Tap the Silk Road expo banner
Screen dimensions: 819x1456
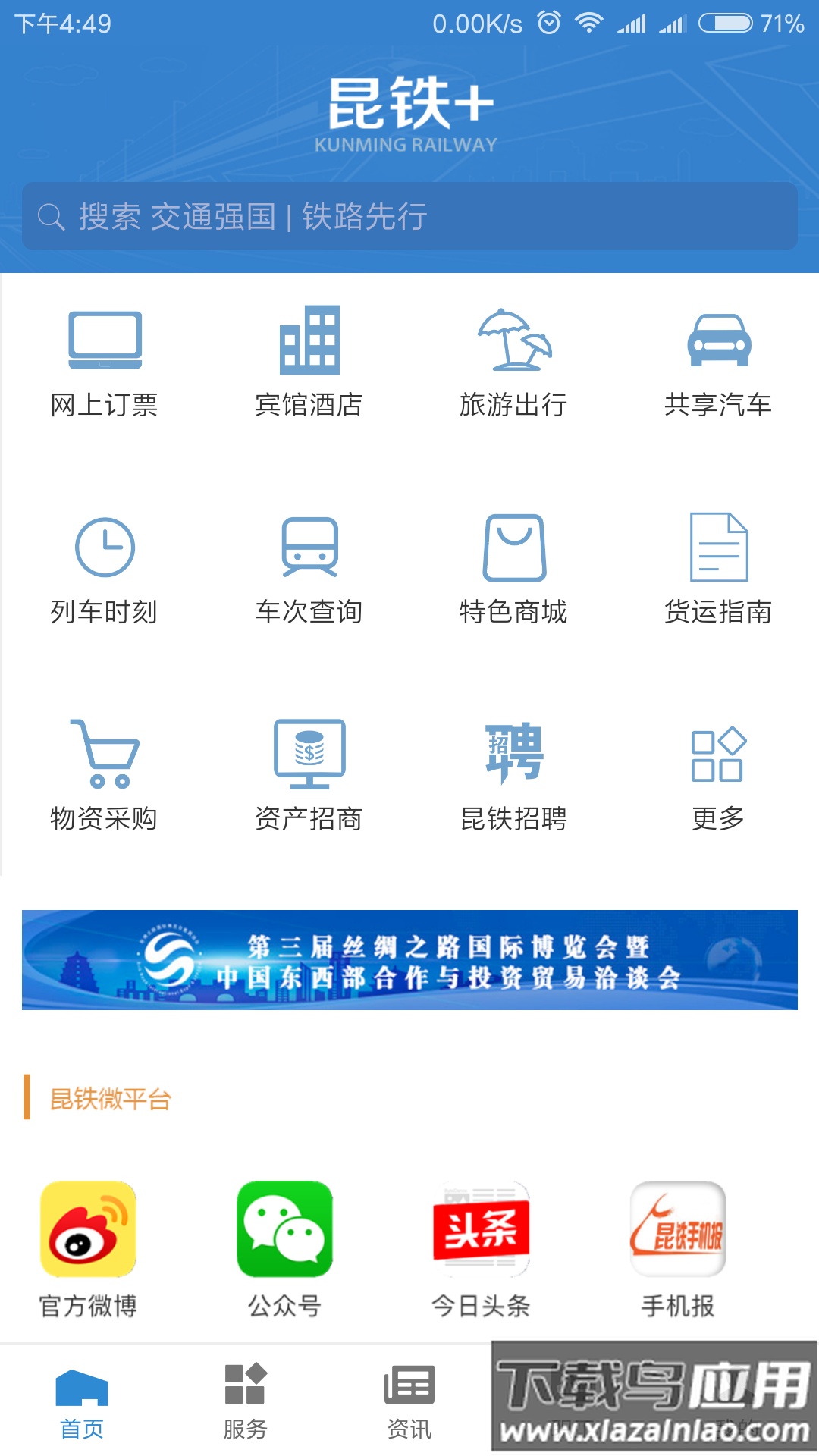pos(409,963)
